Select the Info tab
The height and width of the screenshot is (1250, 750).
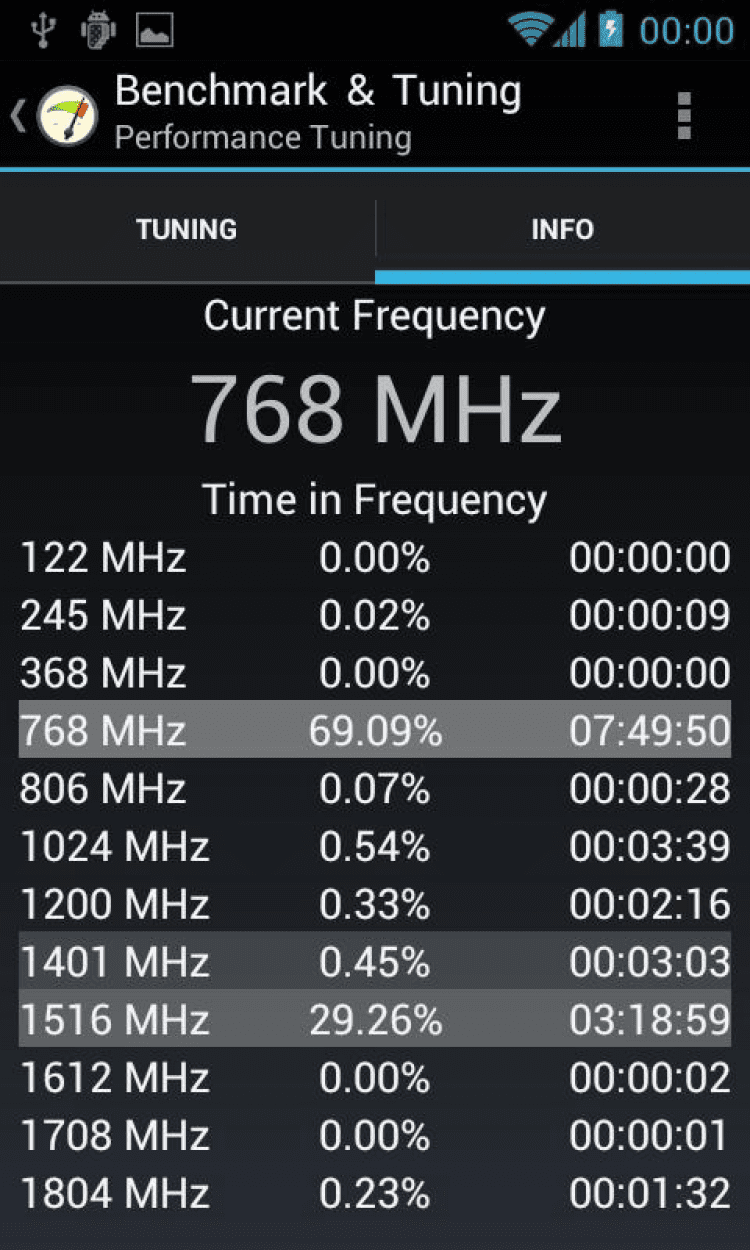pyautogui.click(x=562, y=229)
